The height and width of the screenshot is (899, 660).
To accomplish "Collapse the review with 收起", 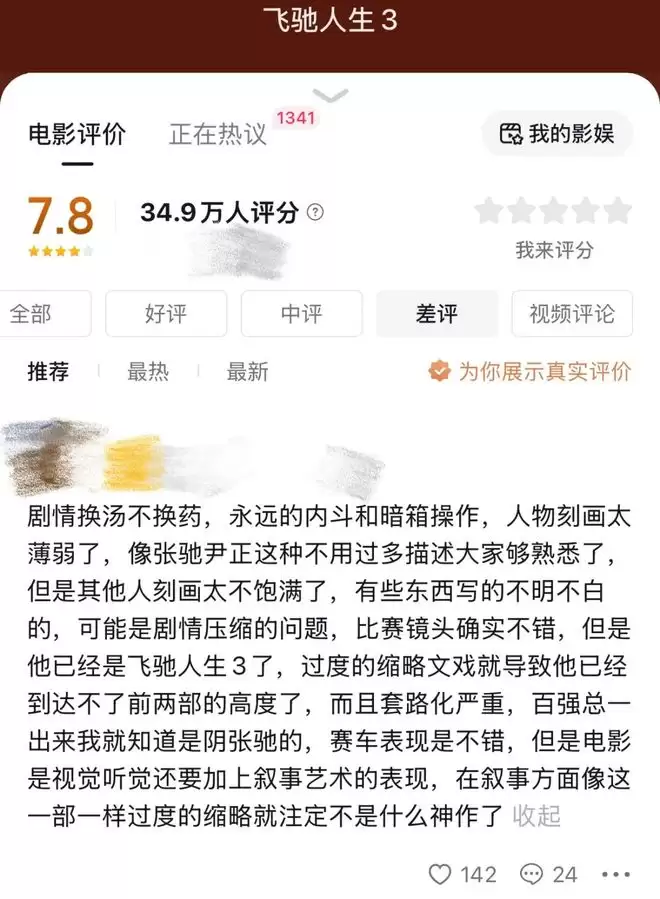I will point(537,815).
